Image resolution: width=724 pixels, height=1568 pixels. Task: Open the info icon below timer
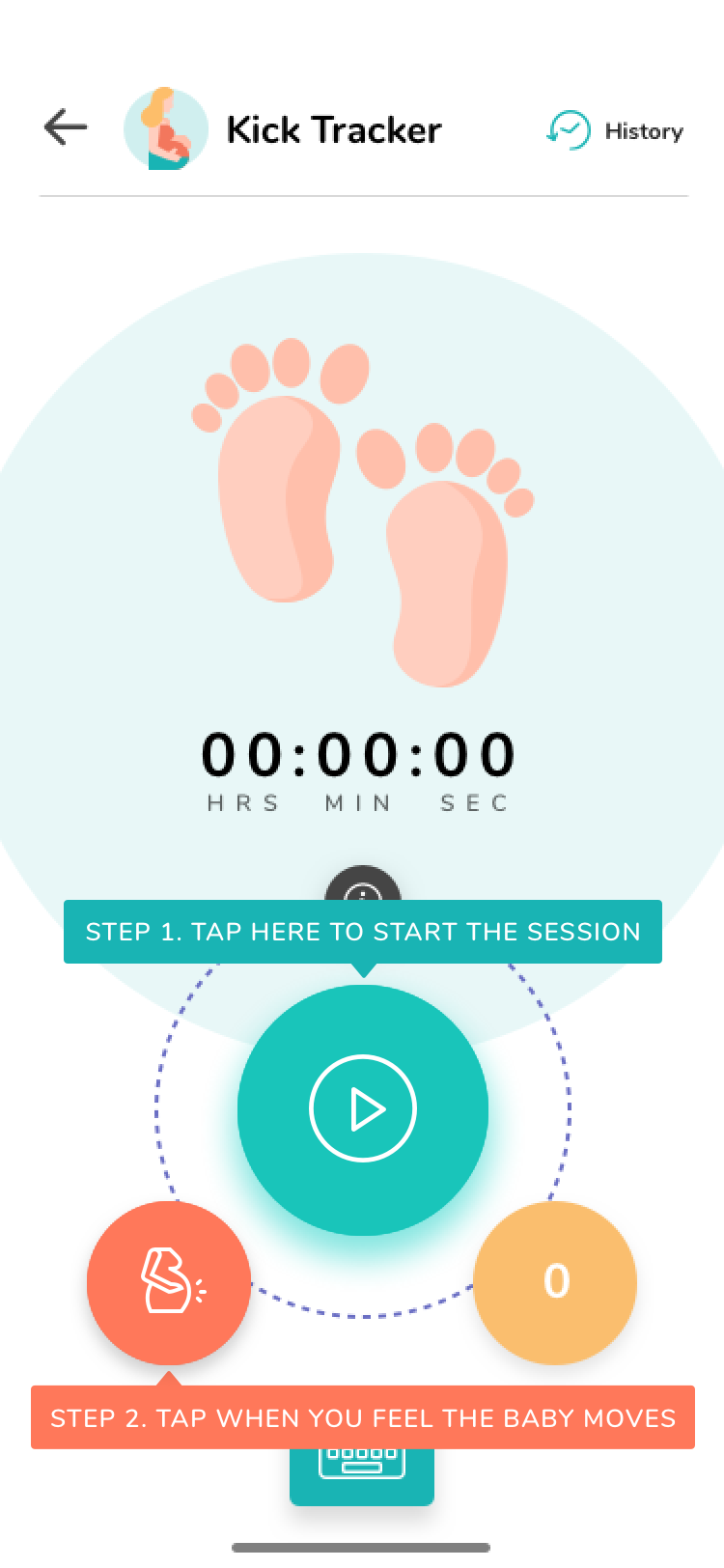(x=363, y=884)
